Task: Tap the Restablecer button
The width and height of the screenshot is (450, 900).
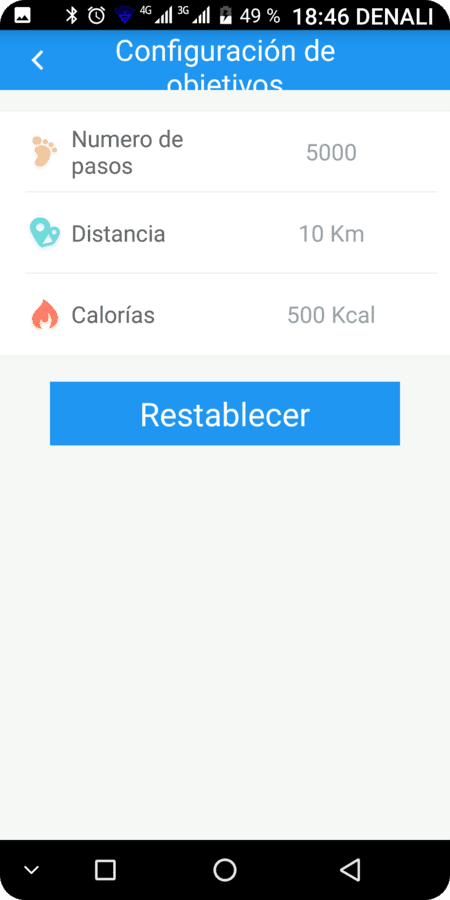Action: click(x=225, y=413)
